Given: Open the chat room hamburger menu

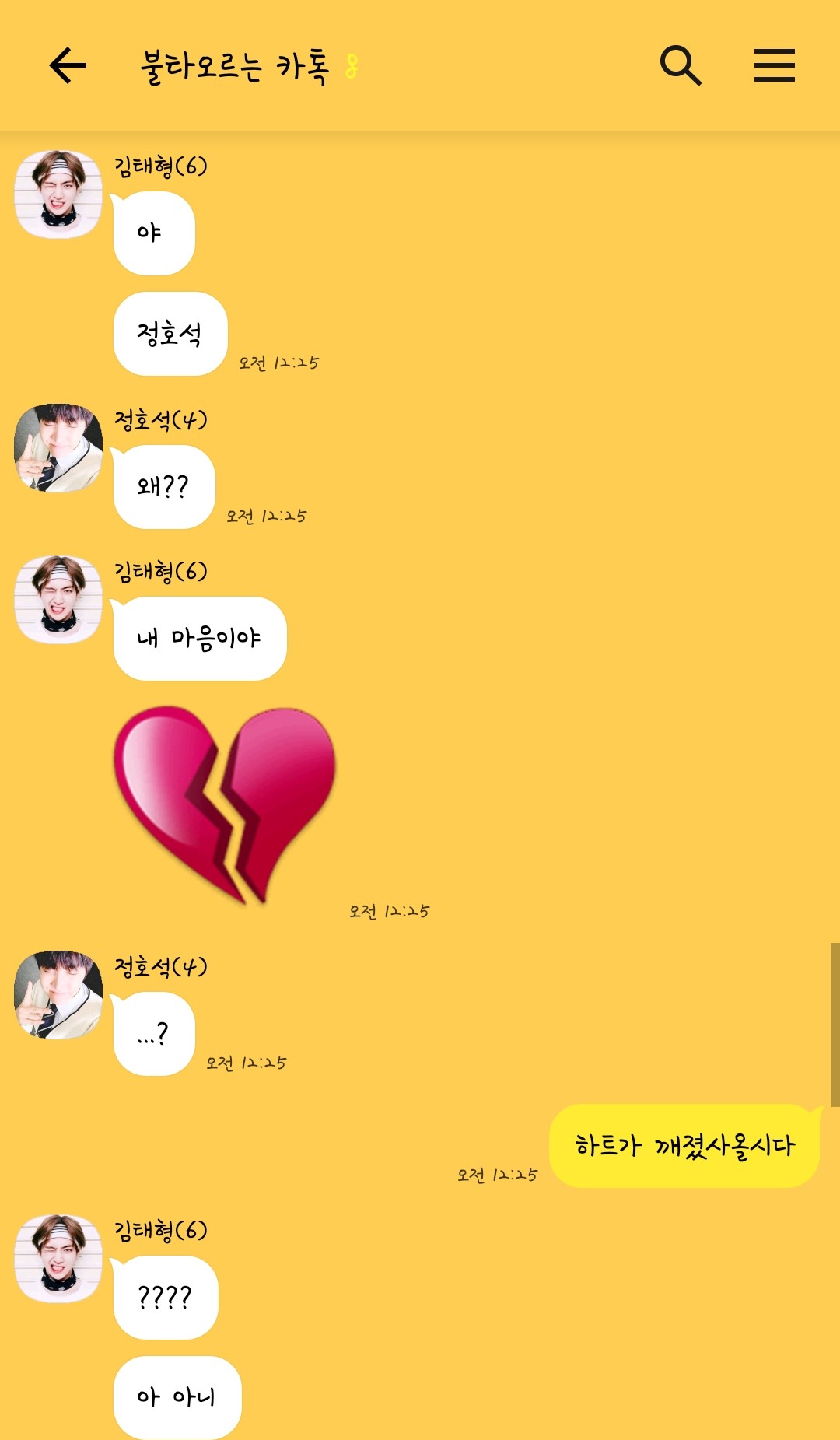Looking at the screenshot, I should pyautogui.click(x=774, y=65).
